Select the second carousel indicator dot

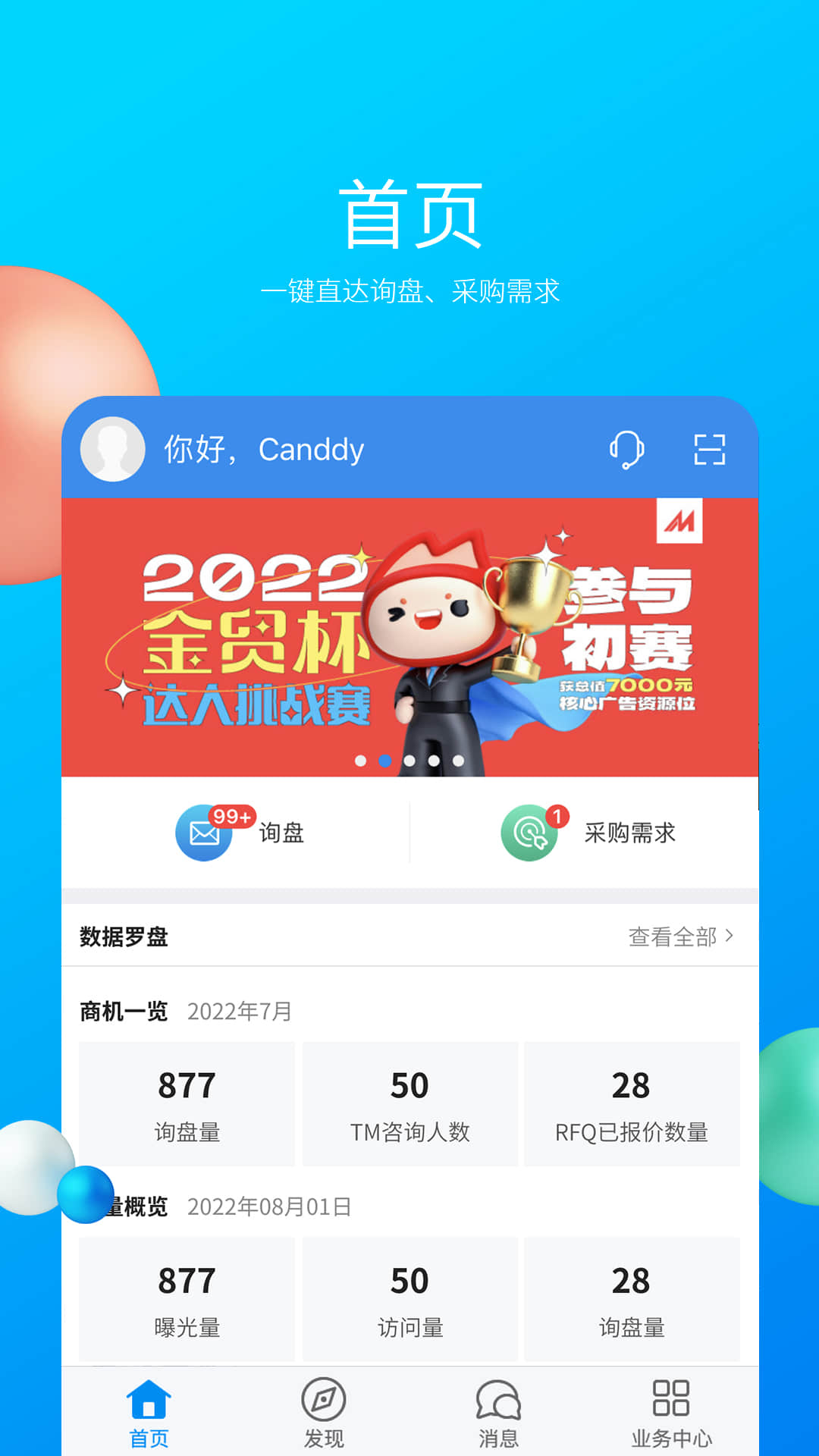[385, 758]
